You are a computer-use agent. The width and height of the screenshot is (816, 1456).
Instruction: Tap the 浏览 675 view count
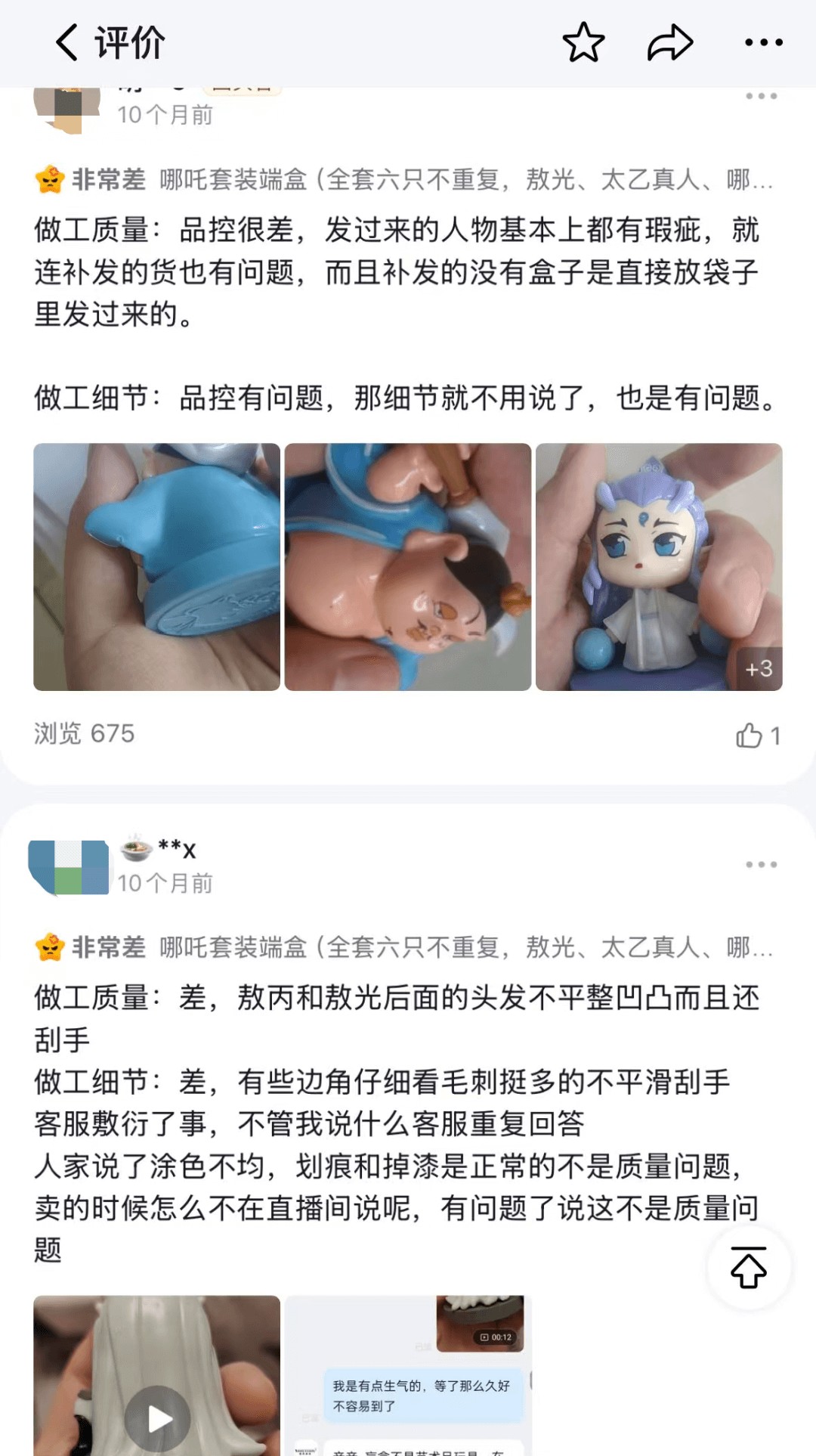pos(83,732)
